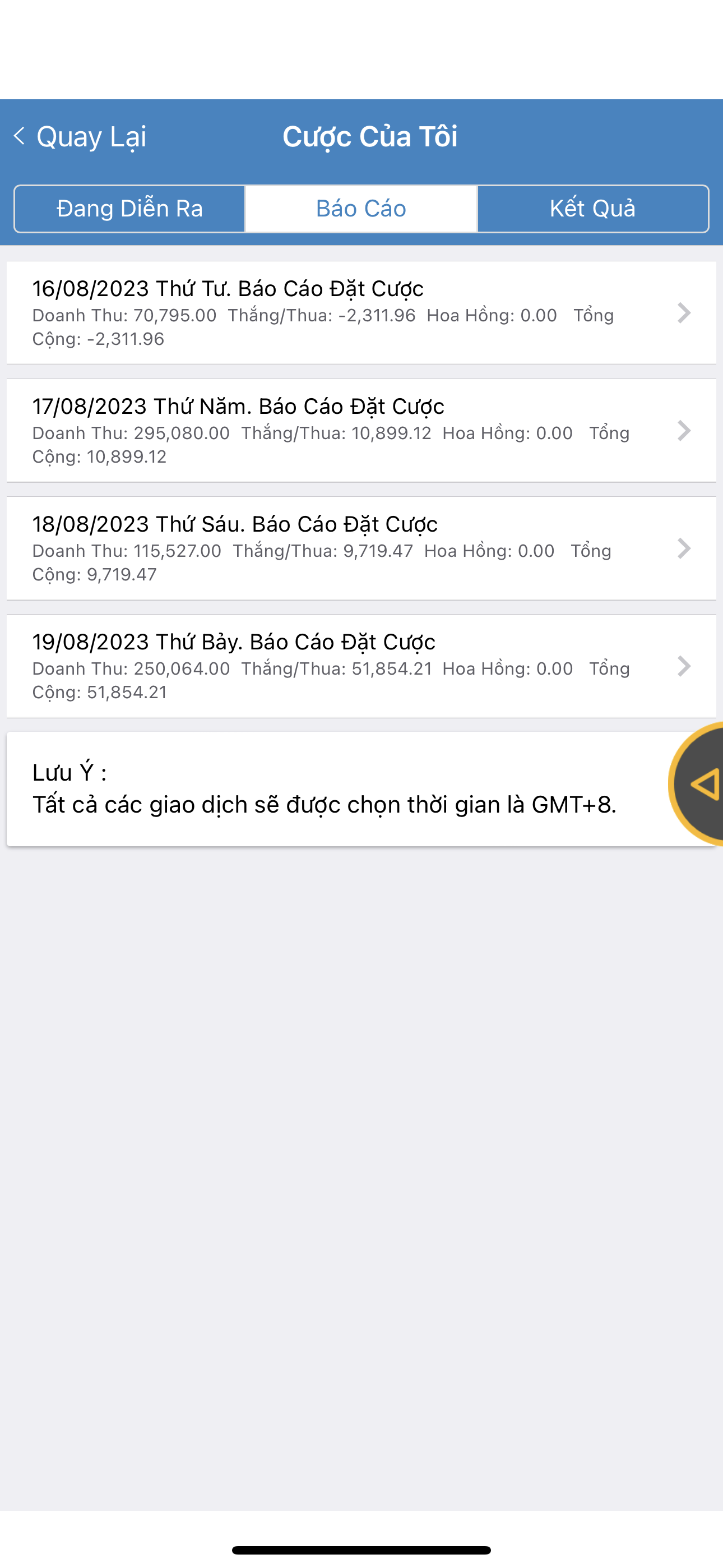Expand the 19/08/2023 Thứ Bảy report row
The height and width of the screenshot is (1568, 723).
click(x=304, y=667)
